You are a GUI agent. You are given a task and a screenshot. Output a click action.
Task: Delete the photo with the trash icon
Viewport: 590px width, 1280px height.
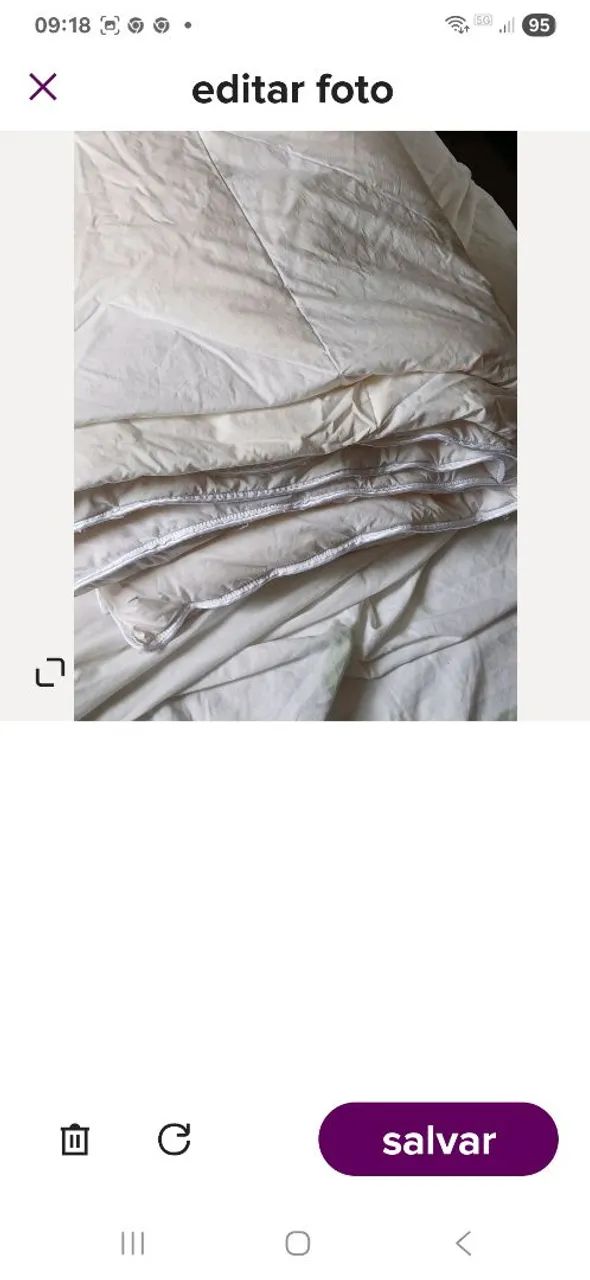[x=75, y=1139]
